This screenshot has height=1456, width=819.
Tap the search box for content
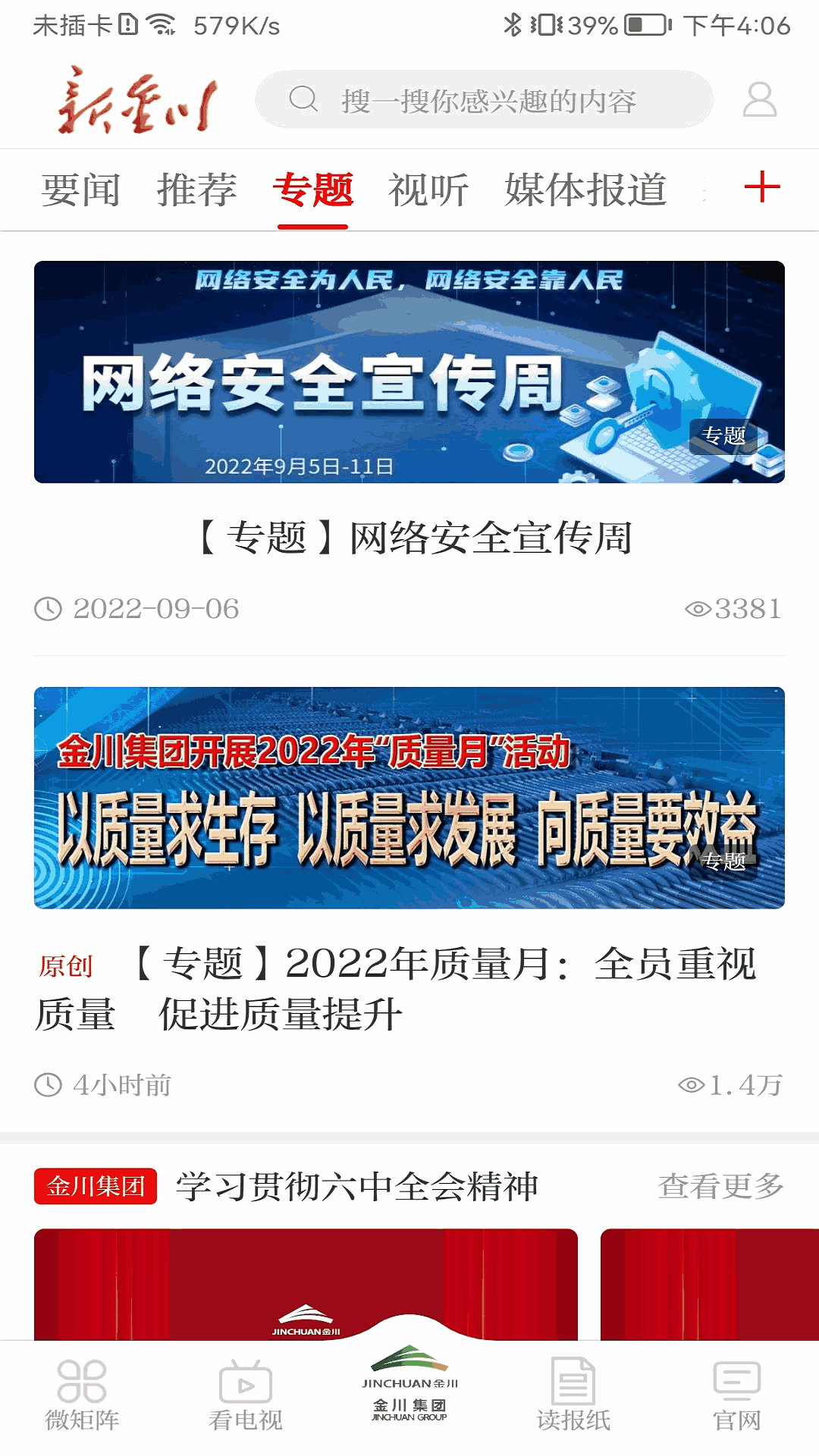[x=485, y=100]
